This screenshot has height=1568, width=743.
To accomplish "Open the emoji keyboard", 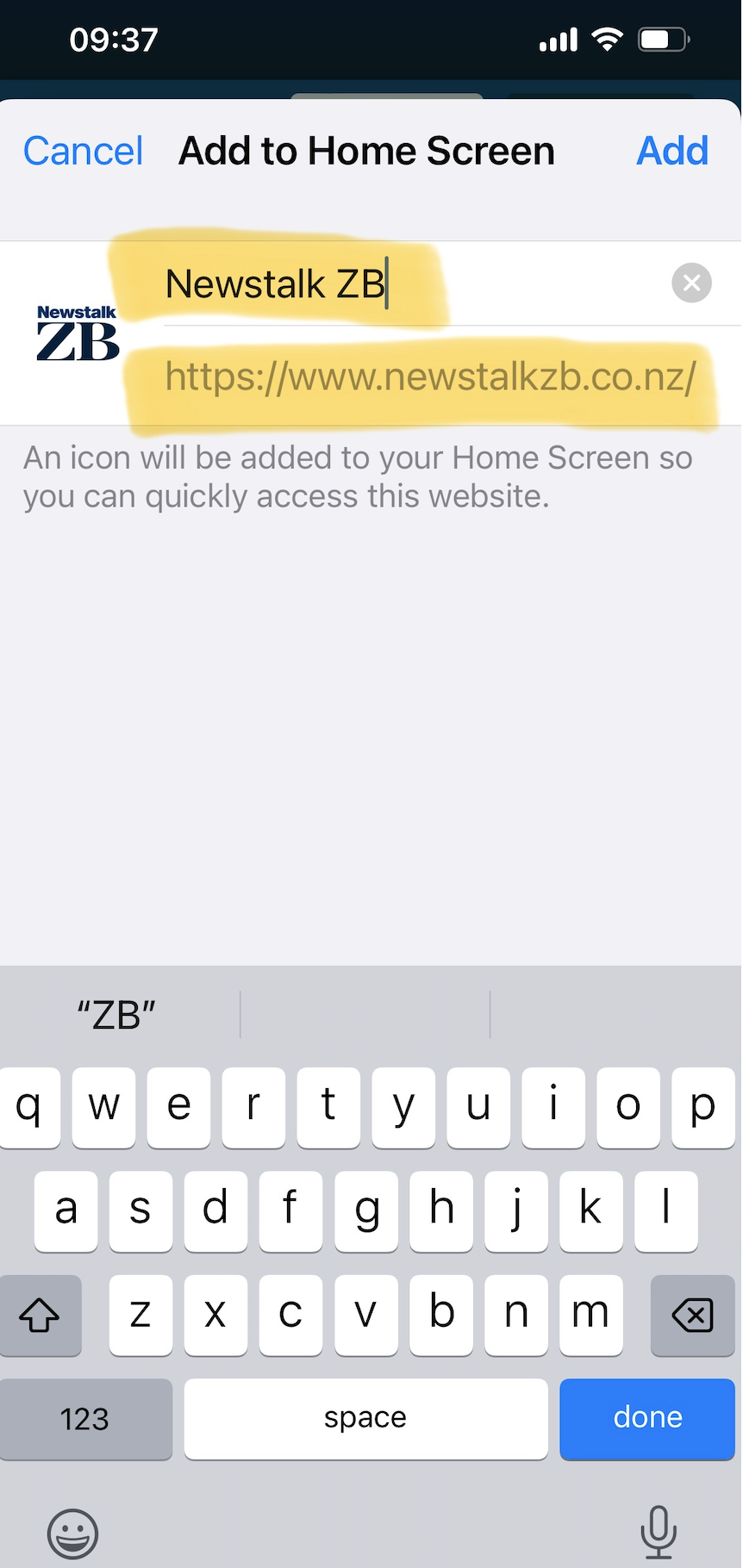I will 72,1534.
